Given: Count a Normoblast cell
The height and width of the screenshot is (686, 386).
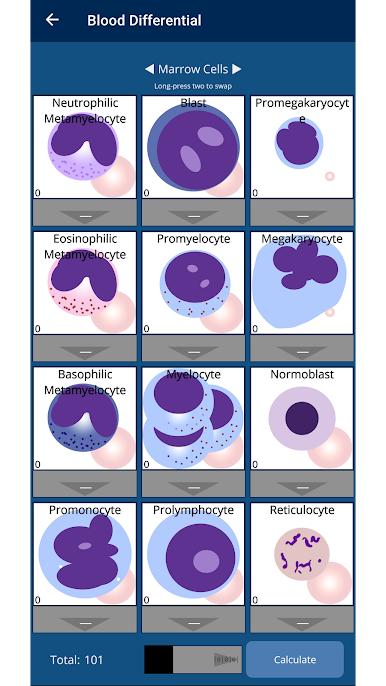Looking at the screenshot, I should click(x=302, y=418).
